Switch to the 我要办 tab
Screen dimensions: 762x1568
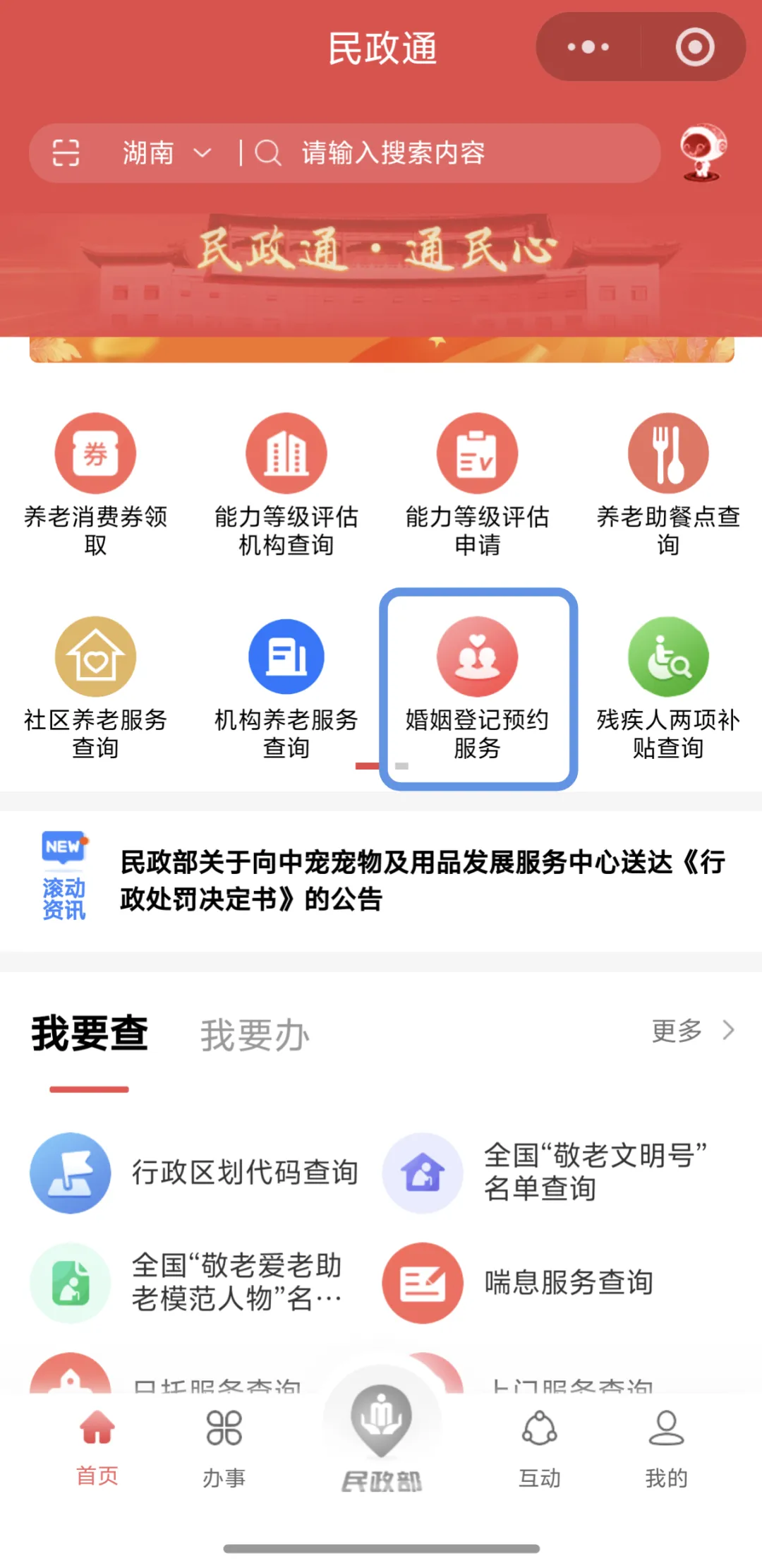click(255, 1035)
